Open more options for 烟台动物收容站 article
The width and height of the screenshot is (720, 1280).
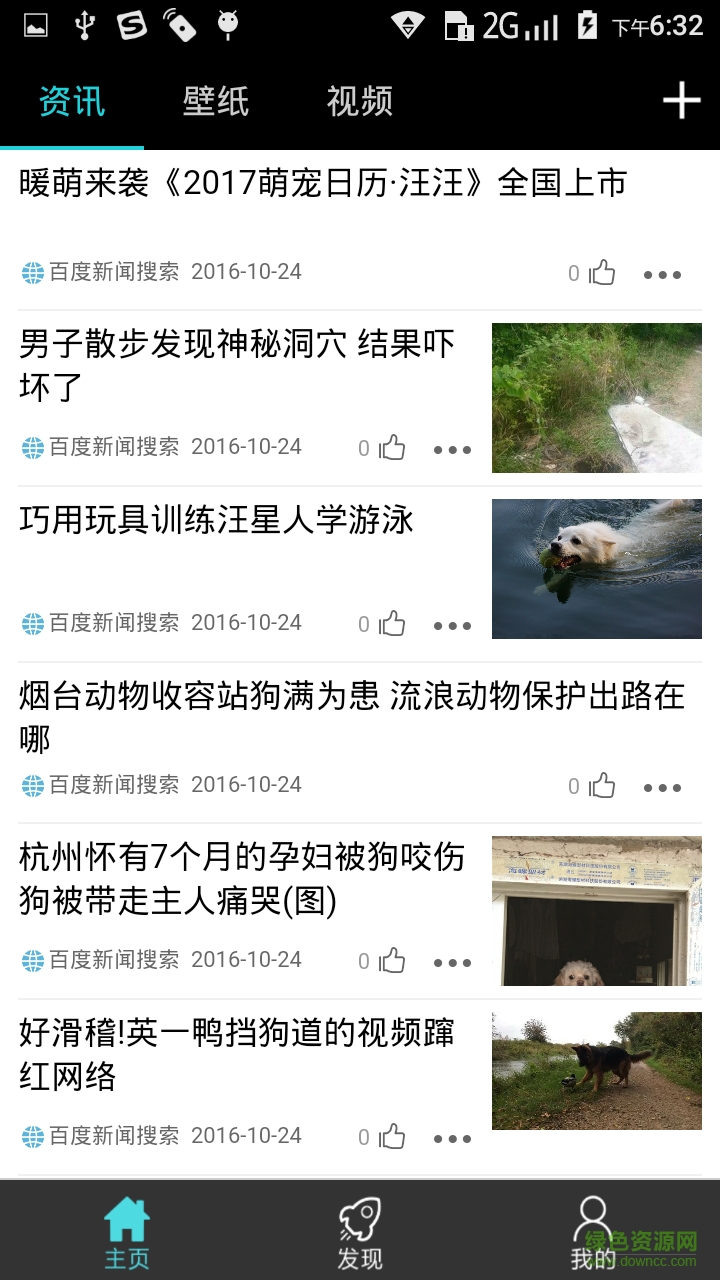(x=662, y=787)
